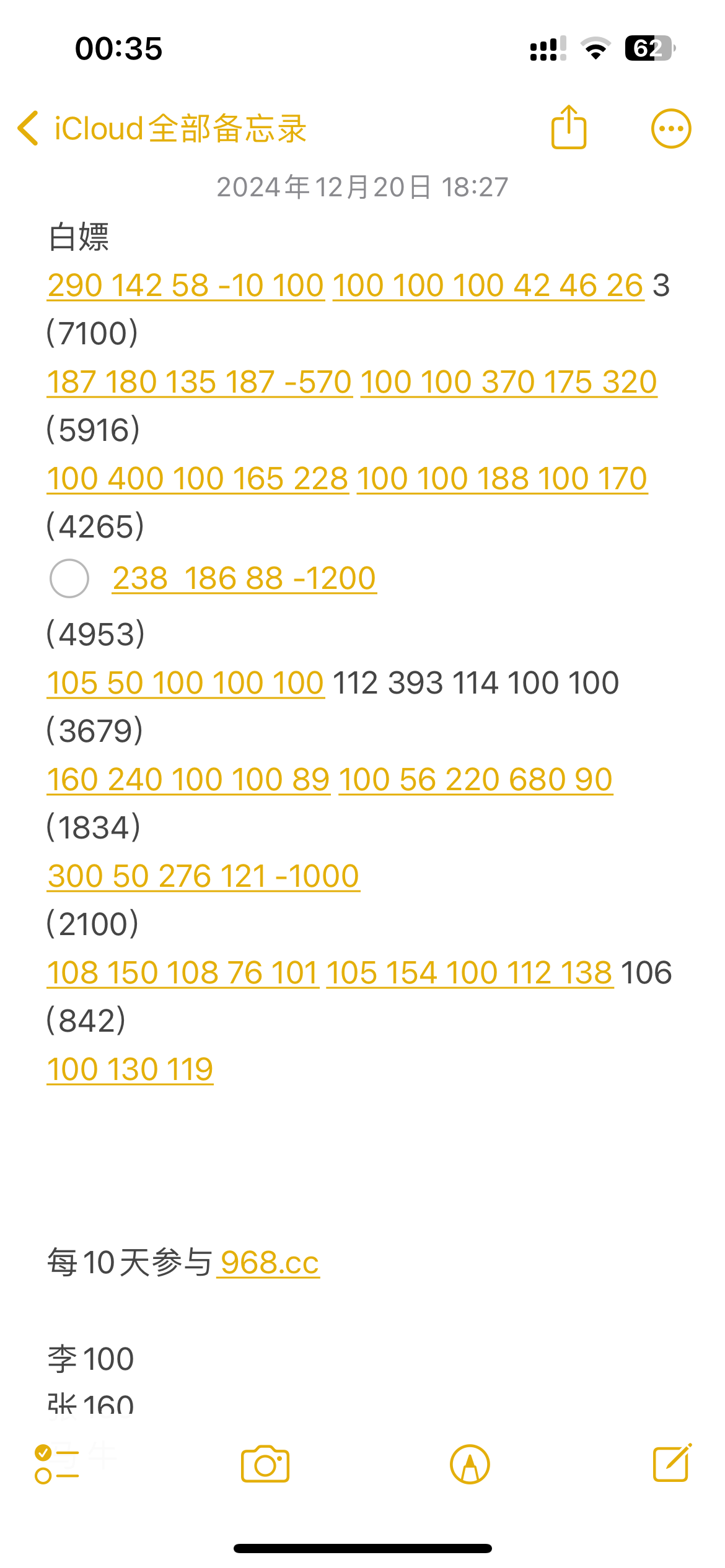This screenshot has height=1568, width=725.
Task: Share this note
Action: (568, 128)
